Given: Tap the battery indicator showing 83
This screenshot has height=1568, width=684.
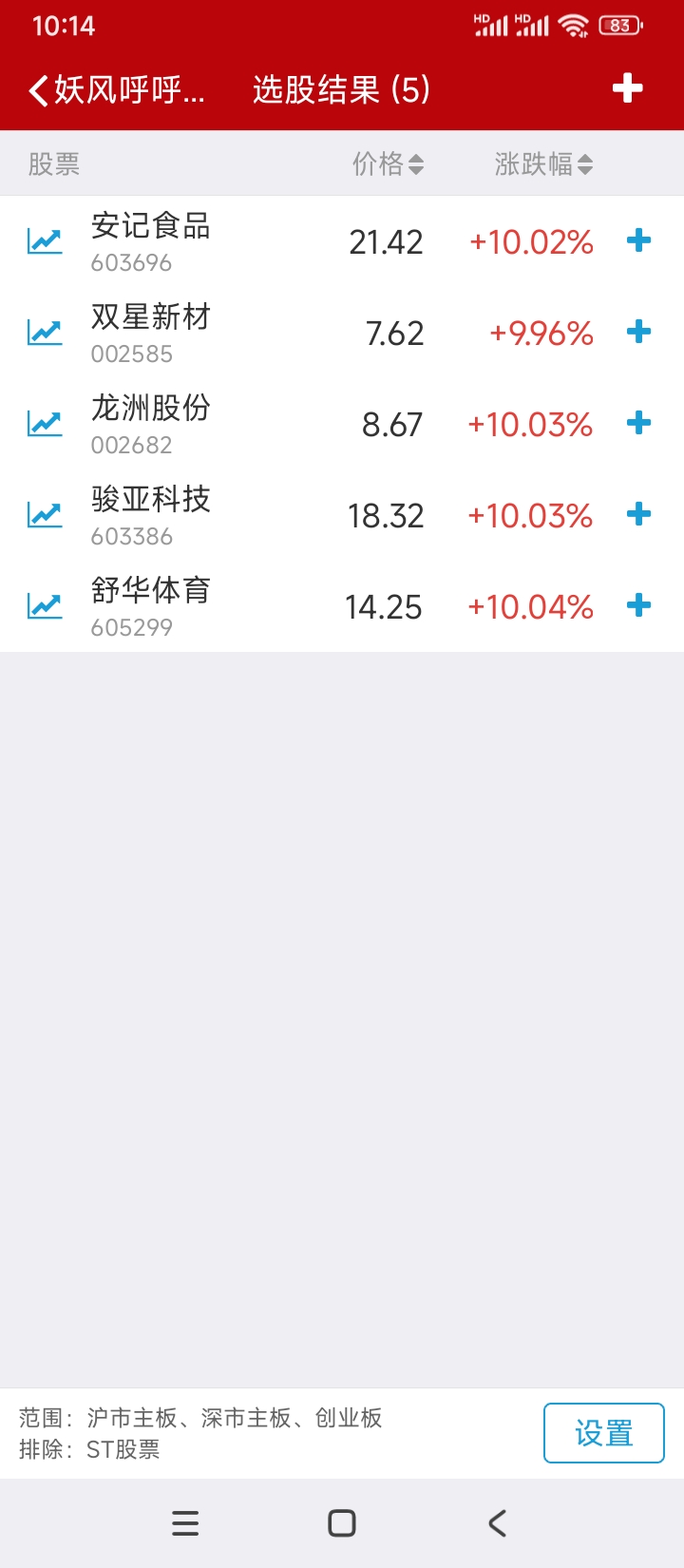Looking at the screenshot, I should 618,25.
